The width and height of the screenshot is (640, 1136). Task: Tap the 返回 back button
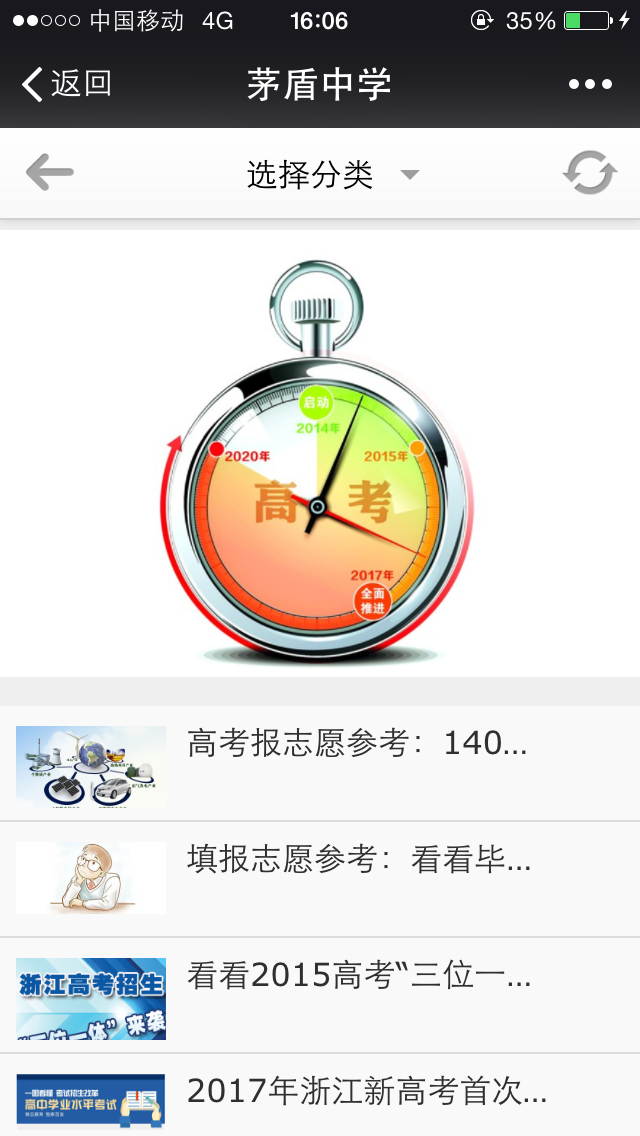[x=66, y=85]
